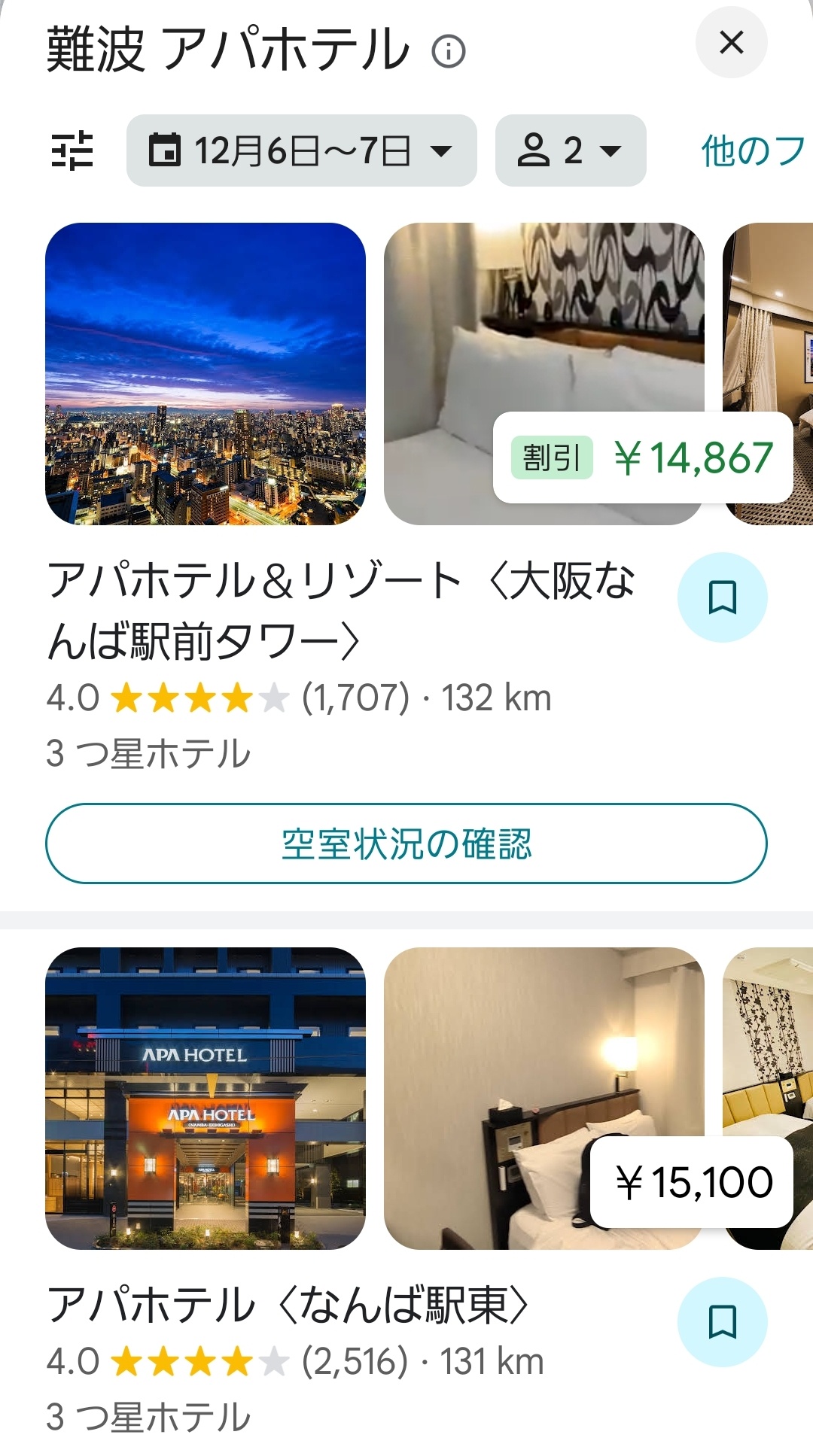Open info icon next to 難波 アパホテル
This screenshot has height=1456, width=813.
coord(449,52)
